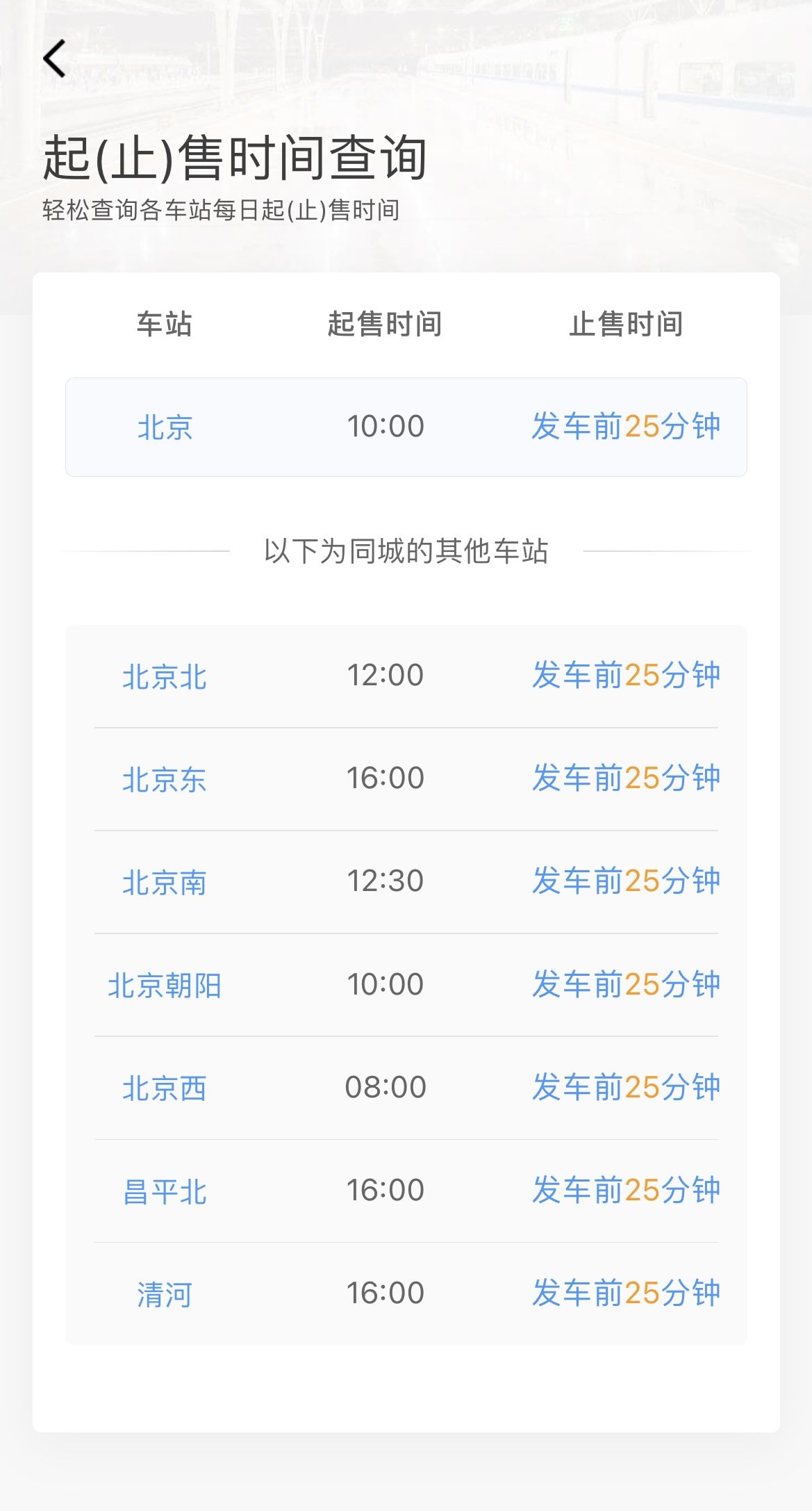
Task: Choose the 北京南 station row
Action: coord(406,882)
